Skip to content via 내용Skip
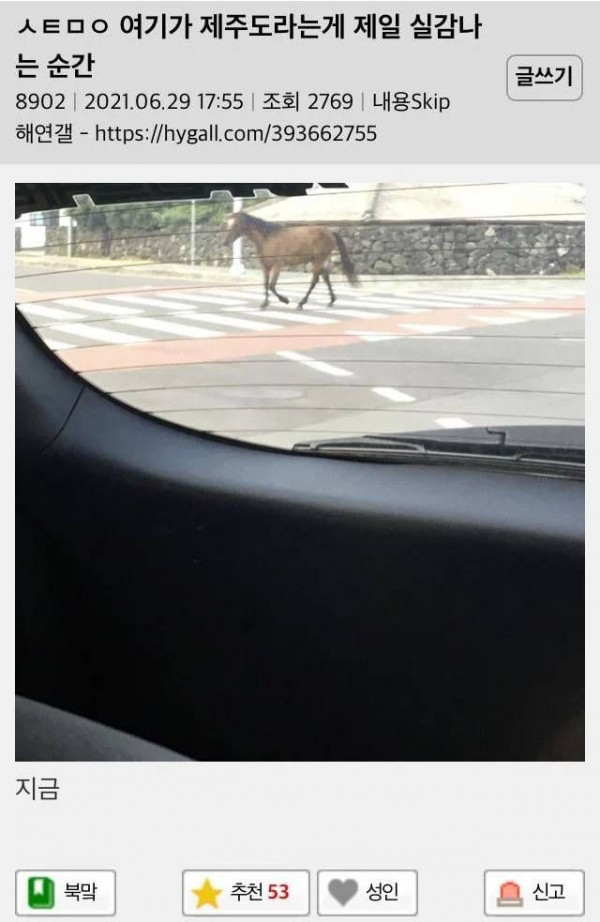The width and height of the screenshot is (600, 922). click(x=411, y=102)
